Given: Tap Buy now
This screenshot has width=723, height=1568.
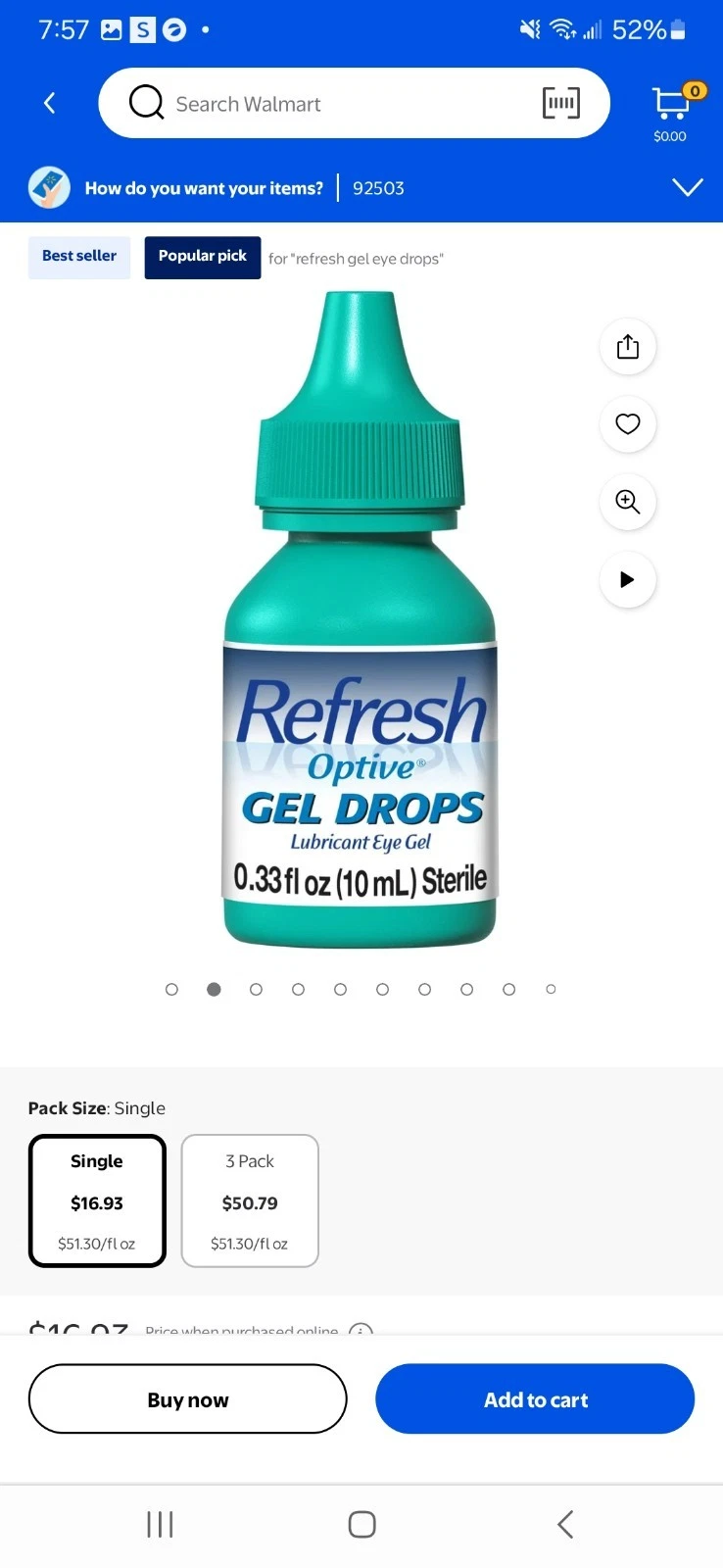Looking at the screenshot, I should 187,1399.
